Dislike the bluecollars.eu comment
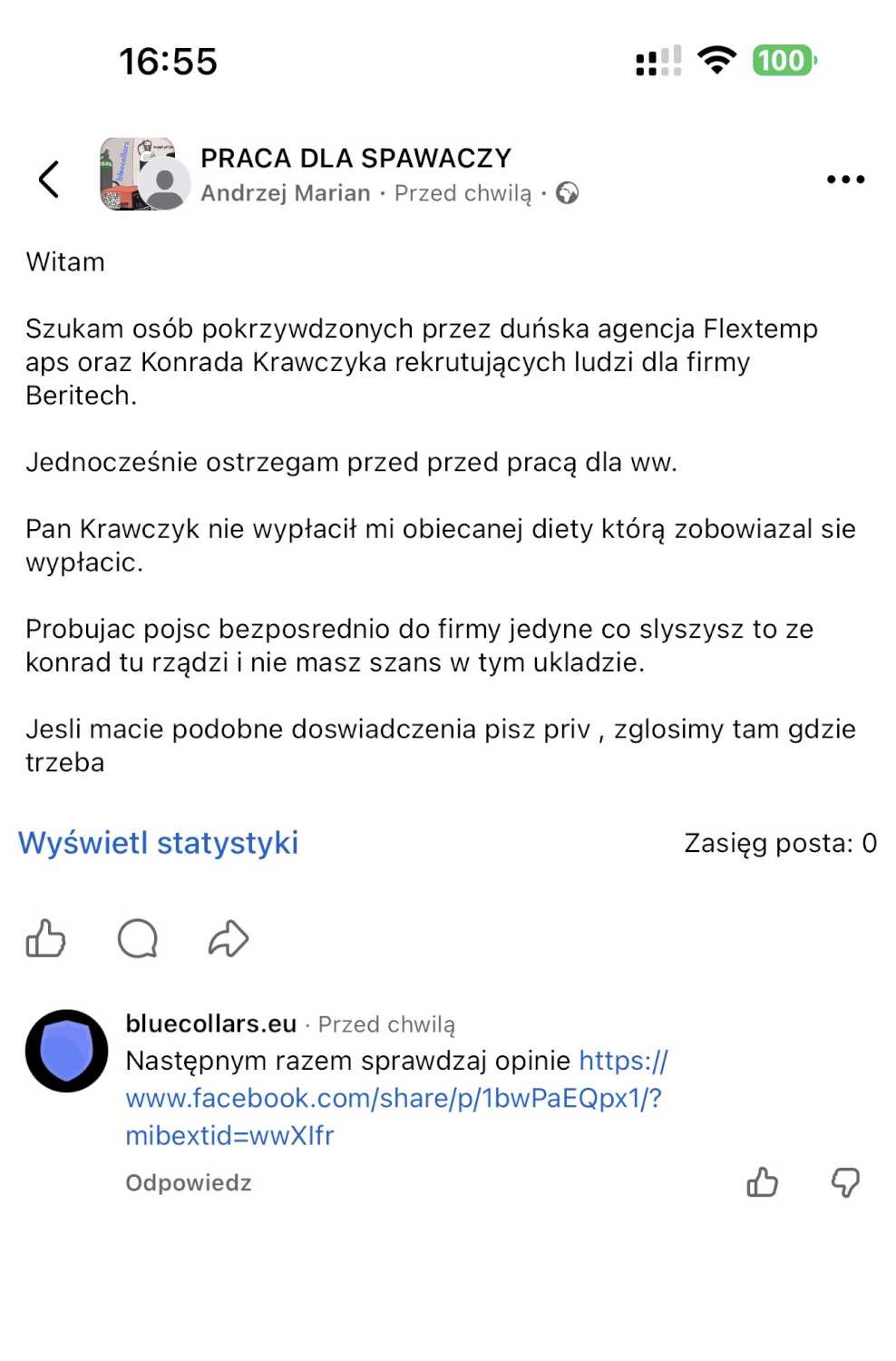 tap(845, 1182)
